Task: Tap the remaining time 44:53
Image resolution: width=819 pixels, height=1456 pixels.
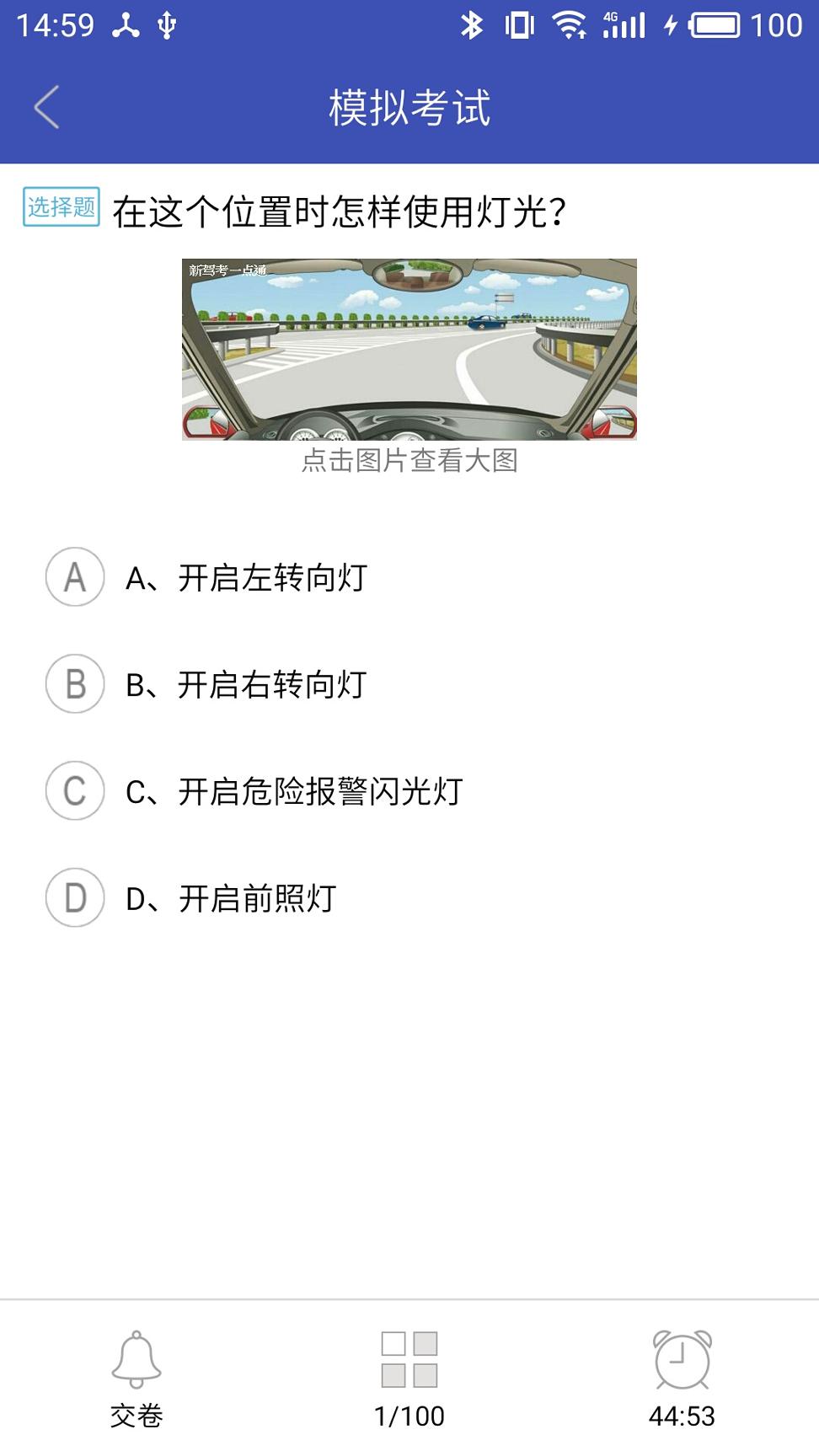Action: click(x=682, y=1413)
